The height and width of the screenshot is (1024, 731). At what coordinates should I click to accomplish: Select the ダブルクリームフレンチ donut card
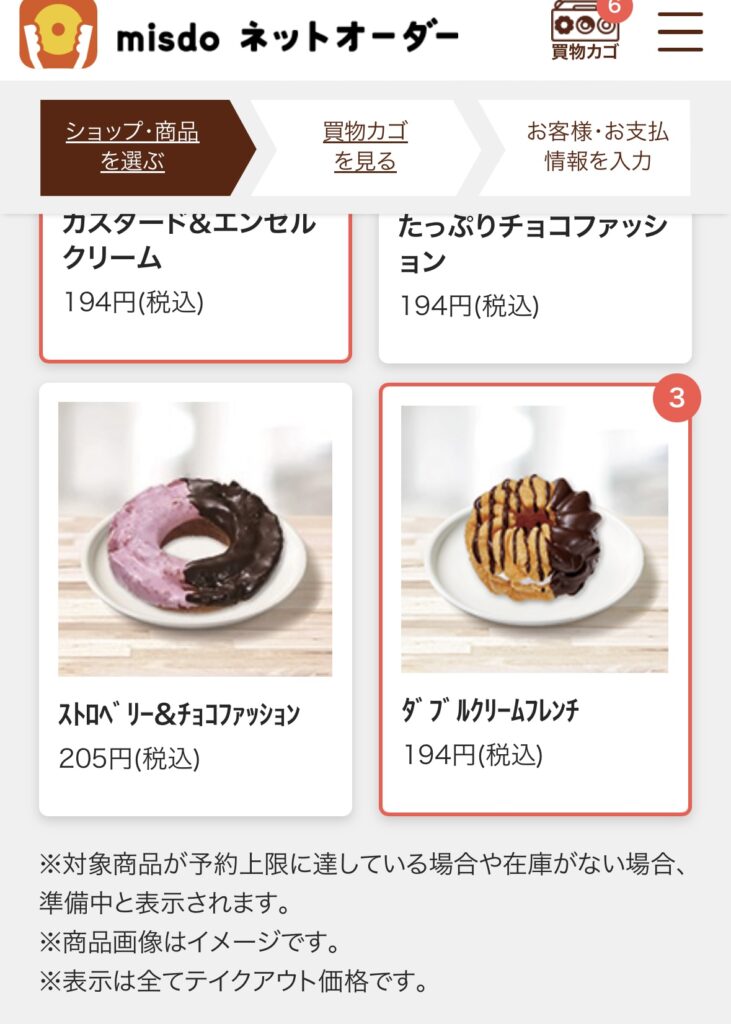click(x=535, y=598)
